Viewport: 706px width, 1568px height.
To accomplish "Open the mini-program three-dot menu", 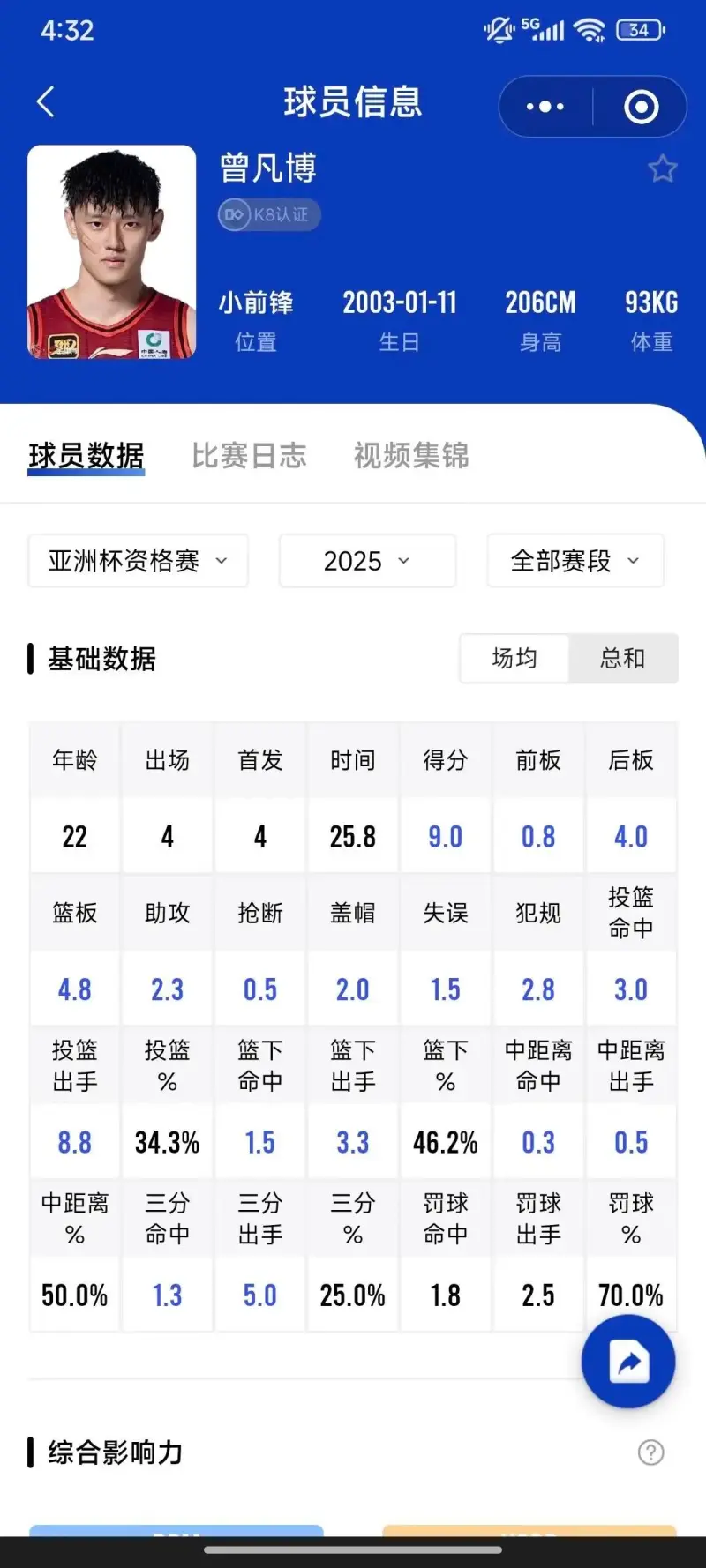I will tap(545, 107).
